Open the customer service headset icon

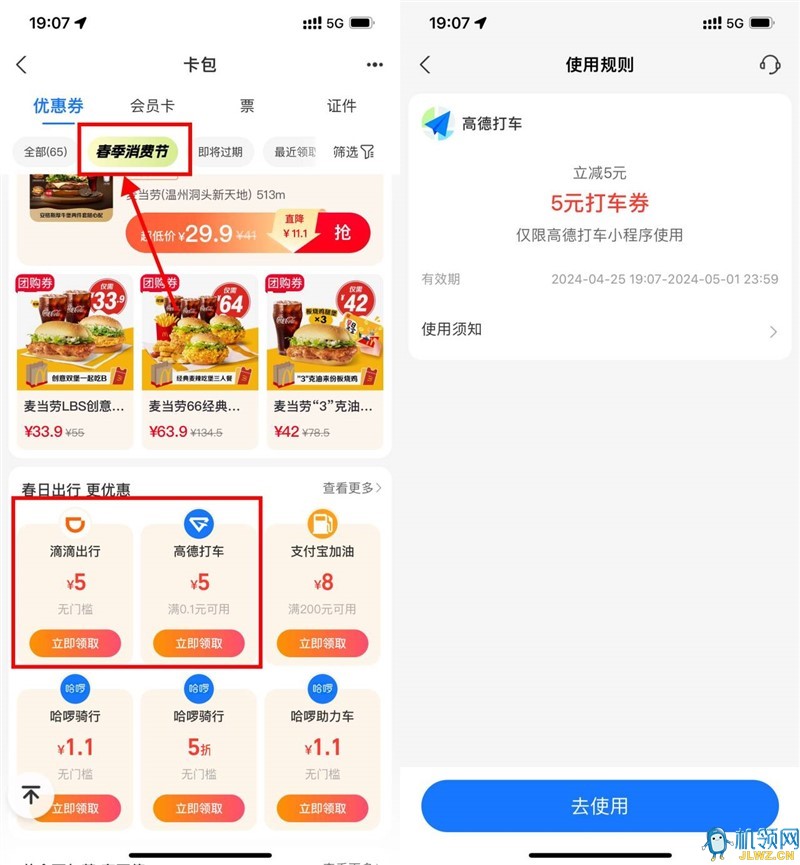point(770,65)
